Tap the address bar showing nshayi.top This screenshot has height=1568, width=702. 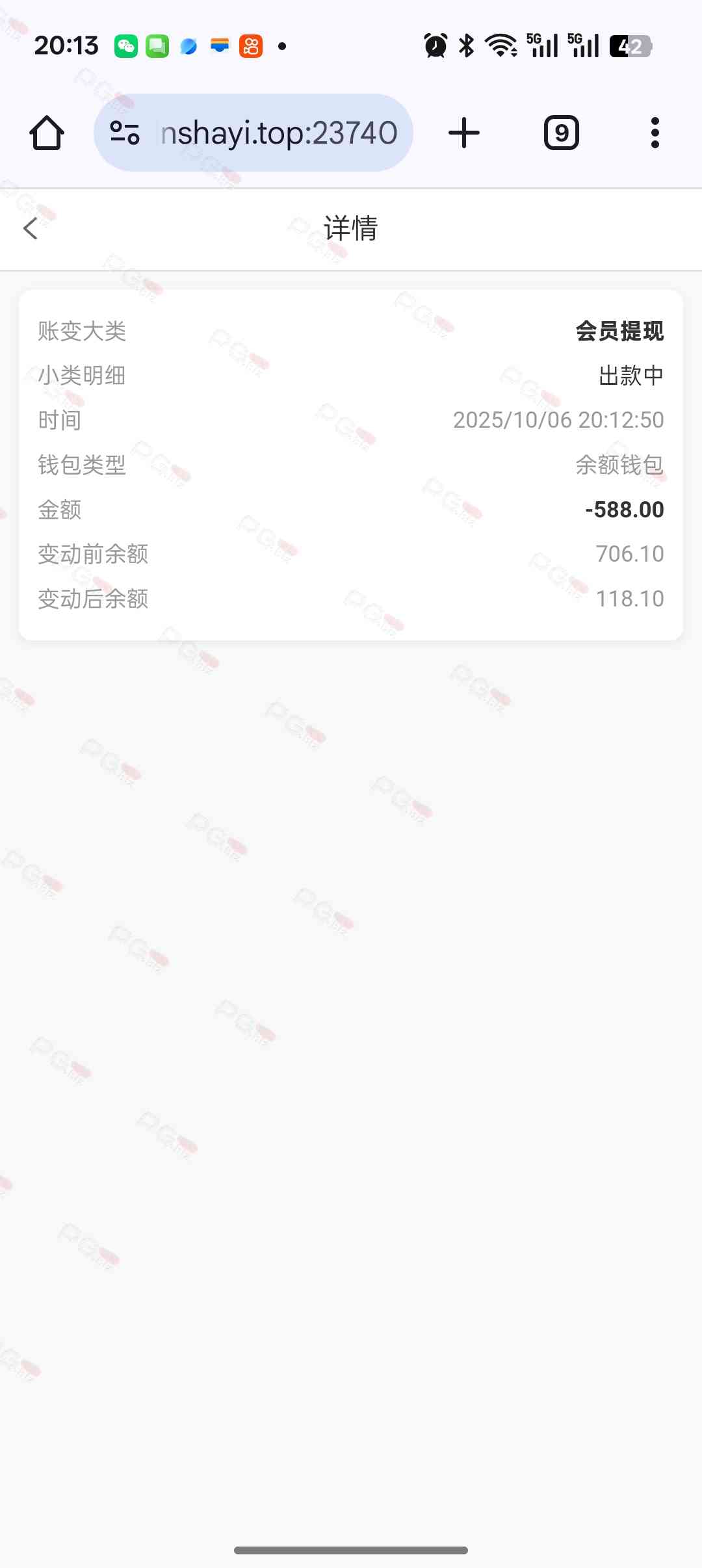point(278,133)
